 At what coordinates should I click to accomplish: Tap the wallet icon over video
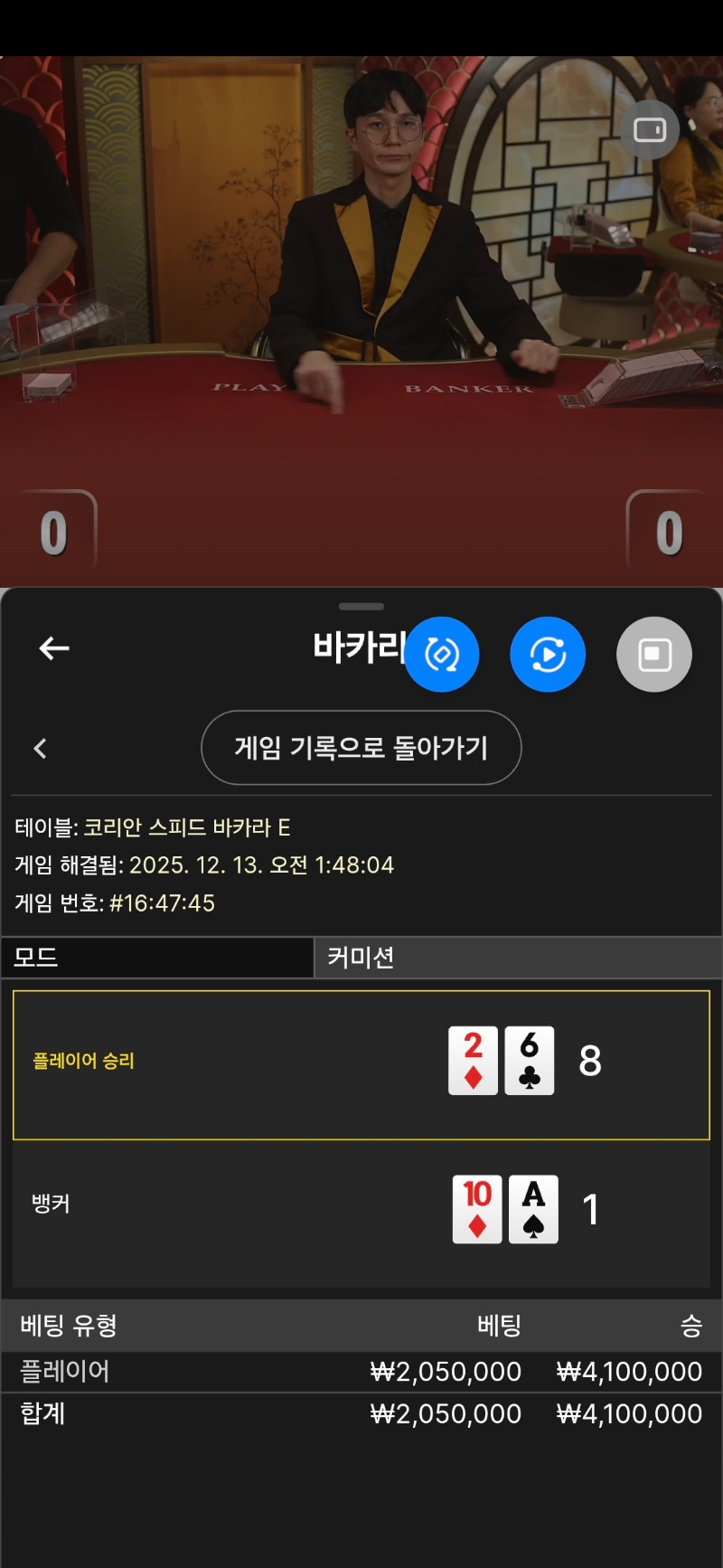click(x=650, y=130)
